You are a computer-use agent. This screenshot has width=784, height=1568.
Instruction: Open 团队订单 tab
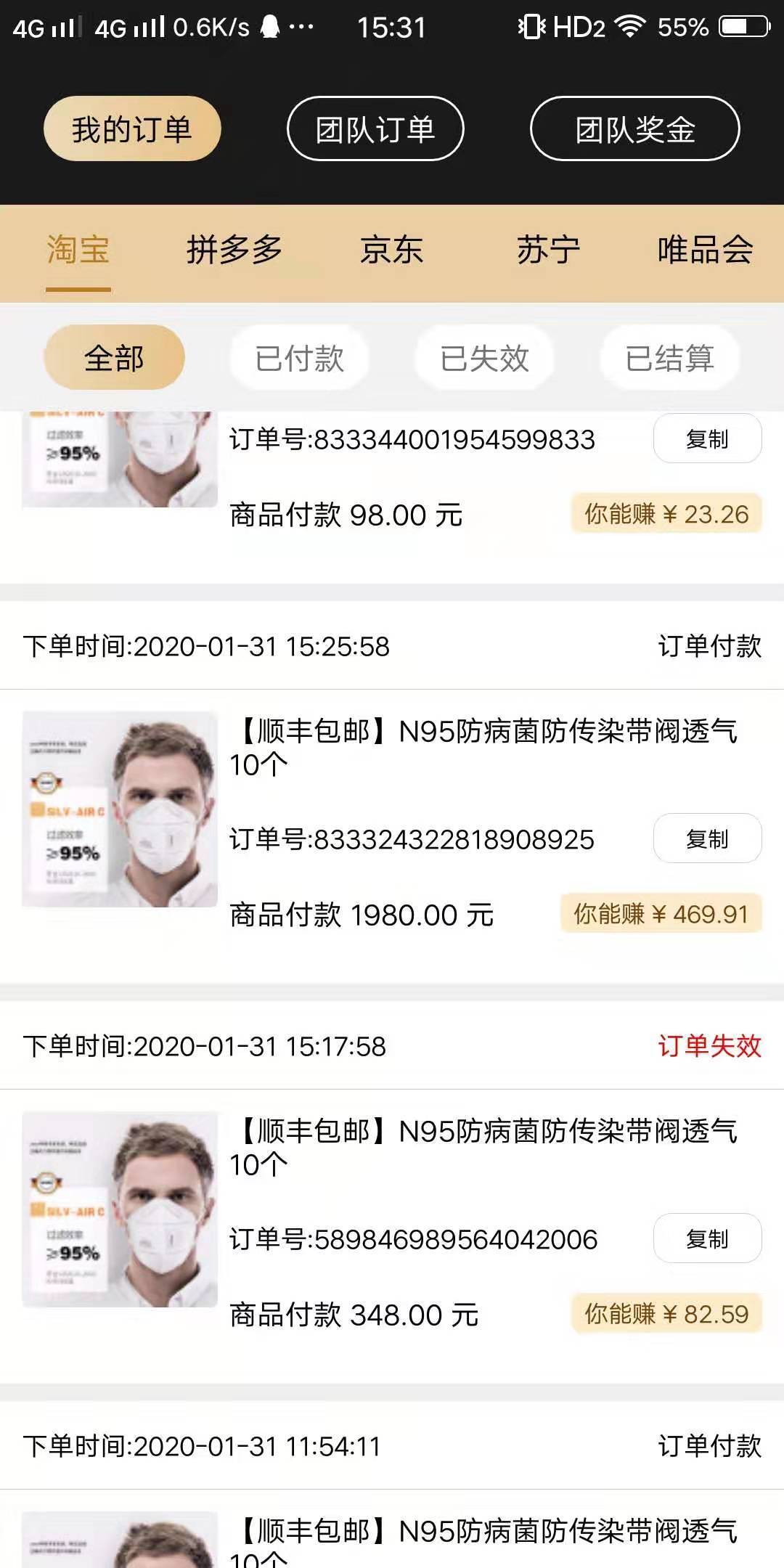pos(375,129)
